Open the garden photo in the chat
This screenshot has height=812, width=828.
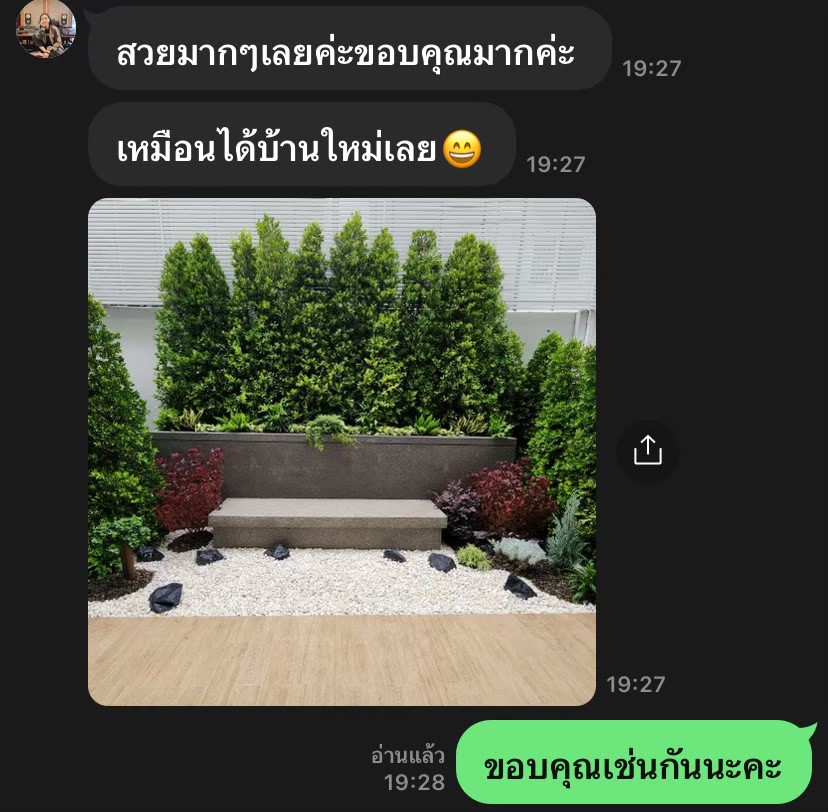coord(342,452)
